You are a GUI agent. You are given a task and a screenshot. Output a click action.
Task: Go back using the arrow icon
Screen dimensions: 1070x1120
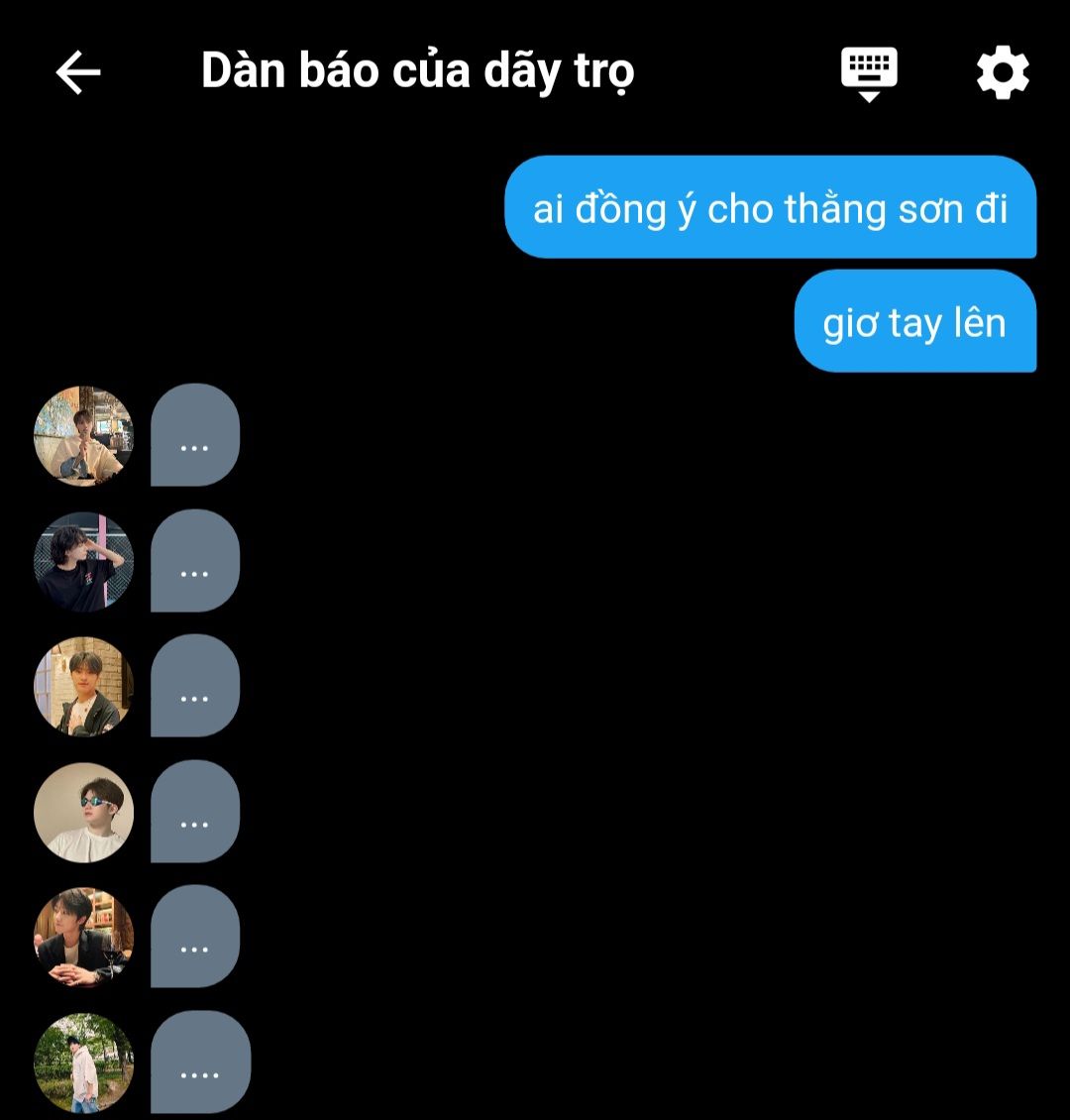click(78, 72)
